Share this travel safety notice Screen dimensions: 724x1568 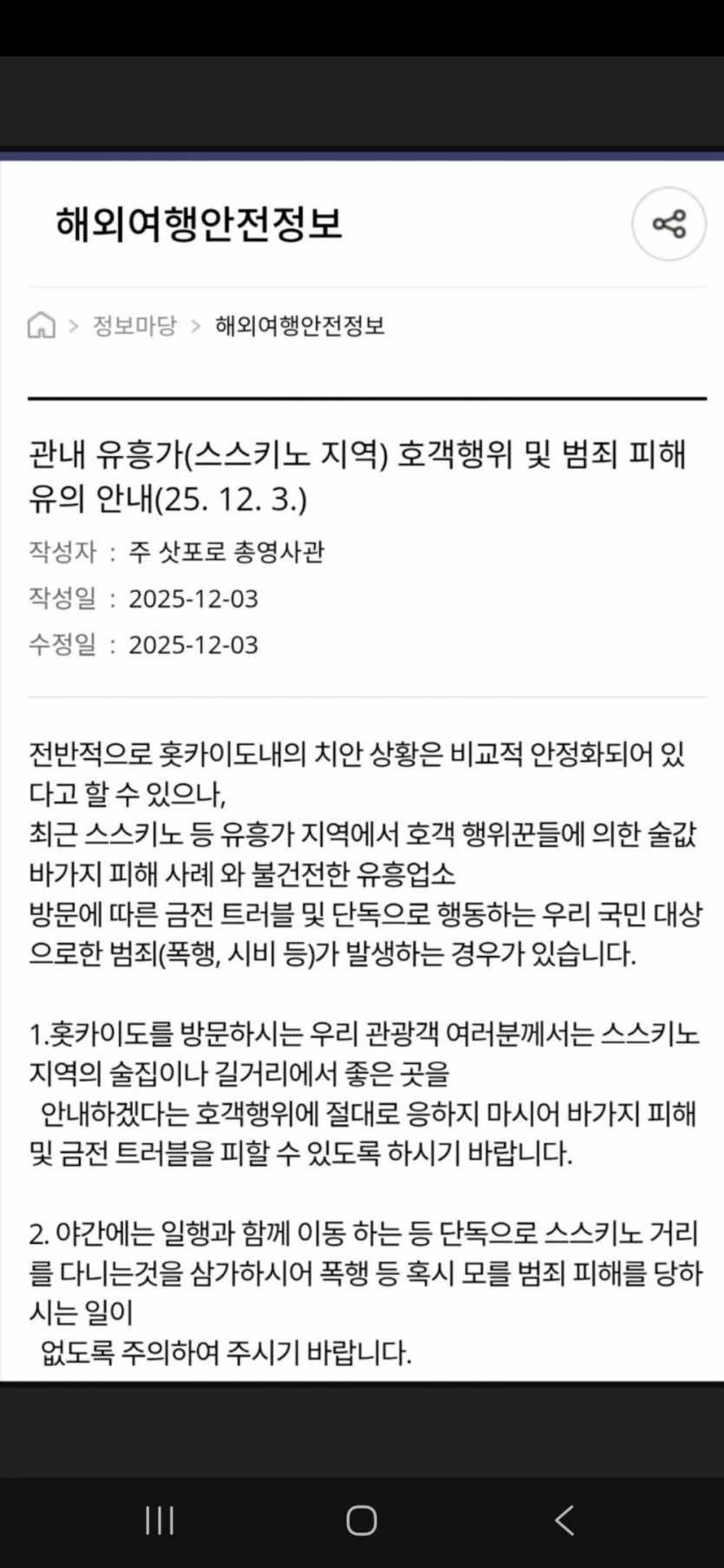669,224
